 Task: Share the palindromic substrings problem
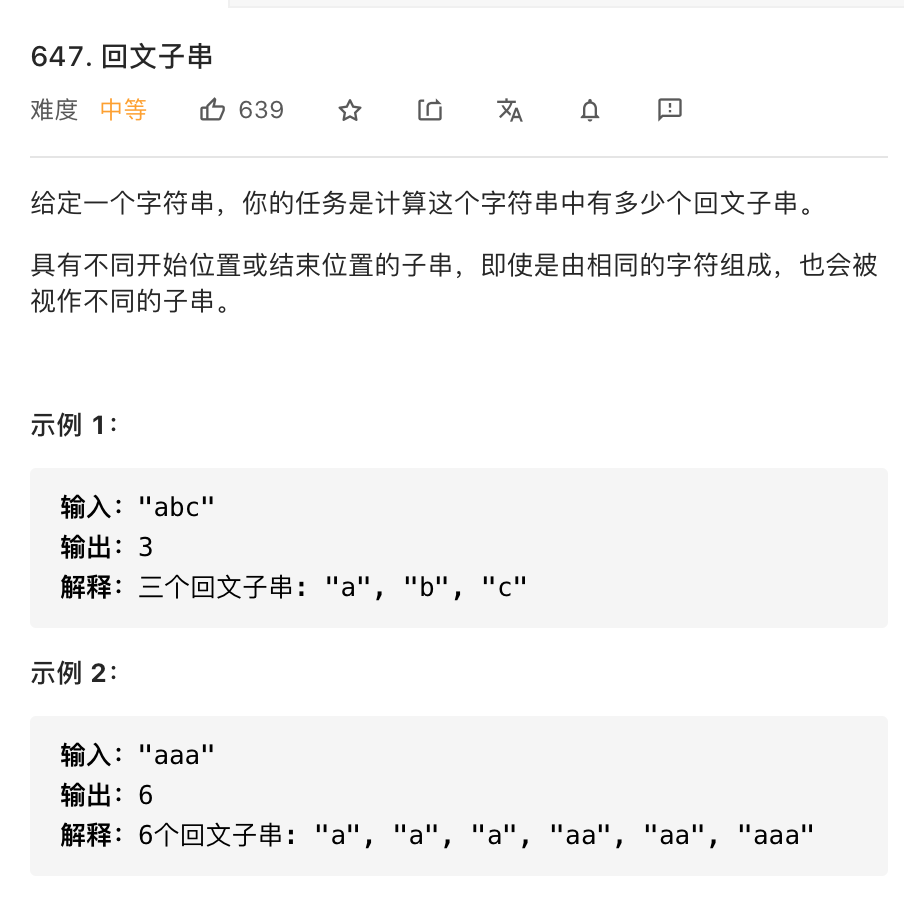coord(430,110)
